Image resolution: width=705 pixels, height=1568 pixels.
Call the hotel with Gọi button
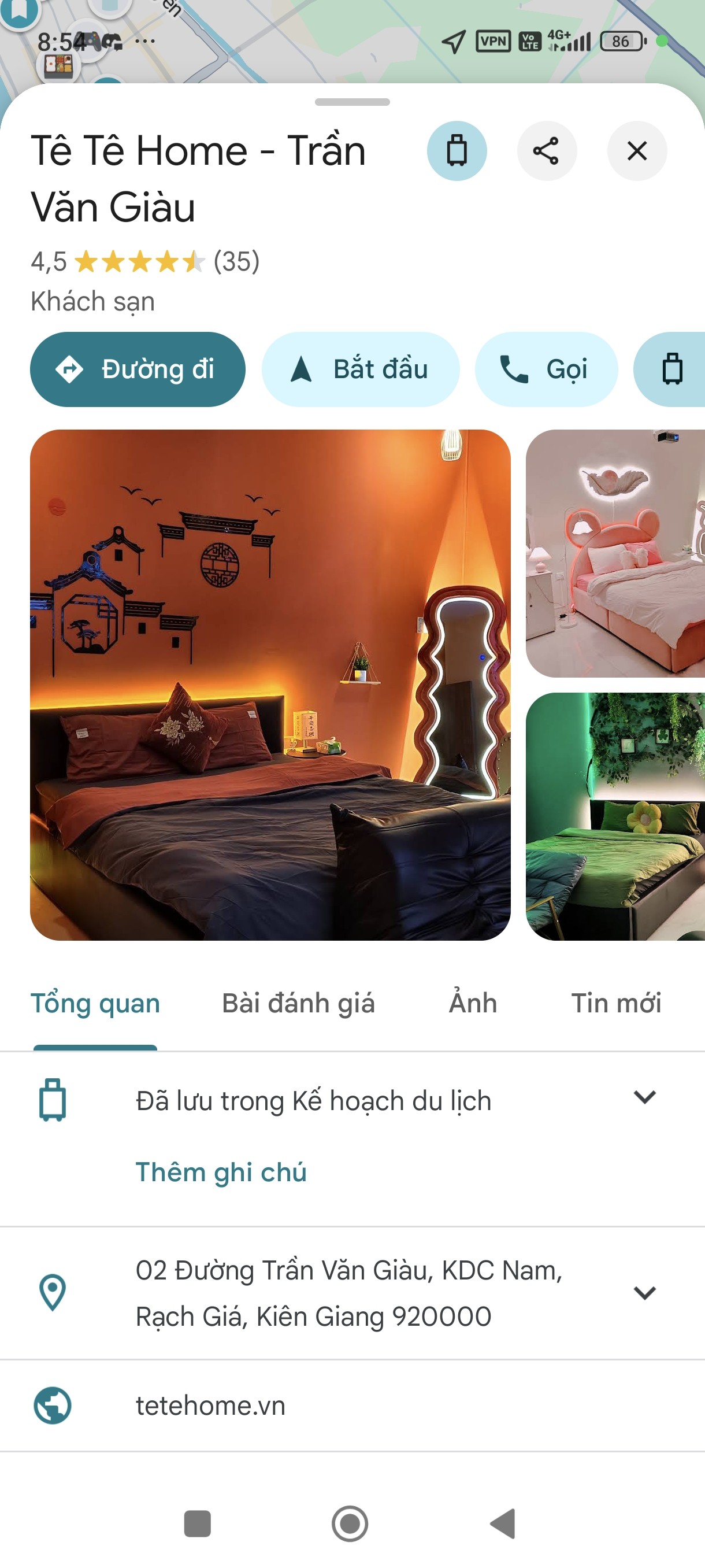(546, 369)
